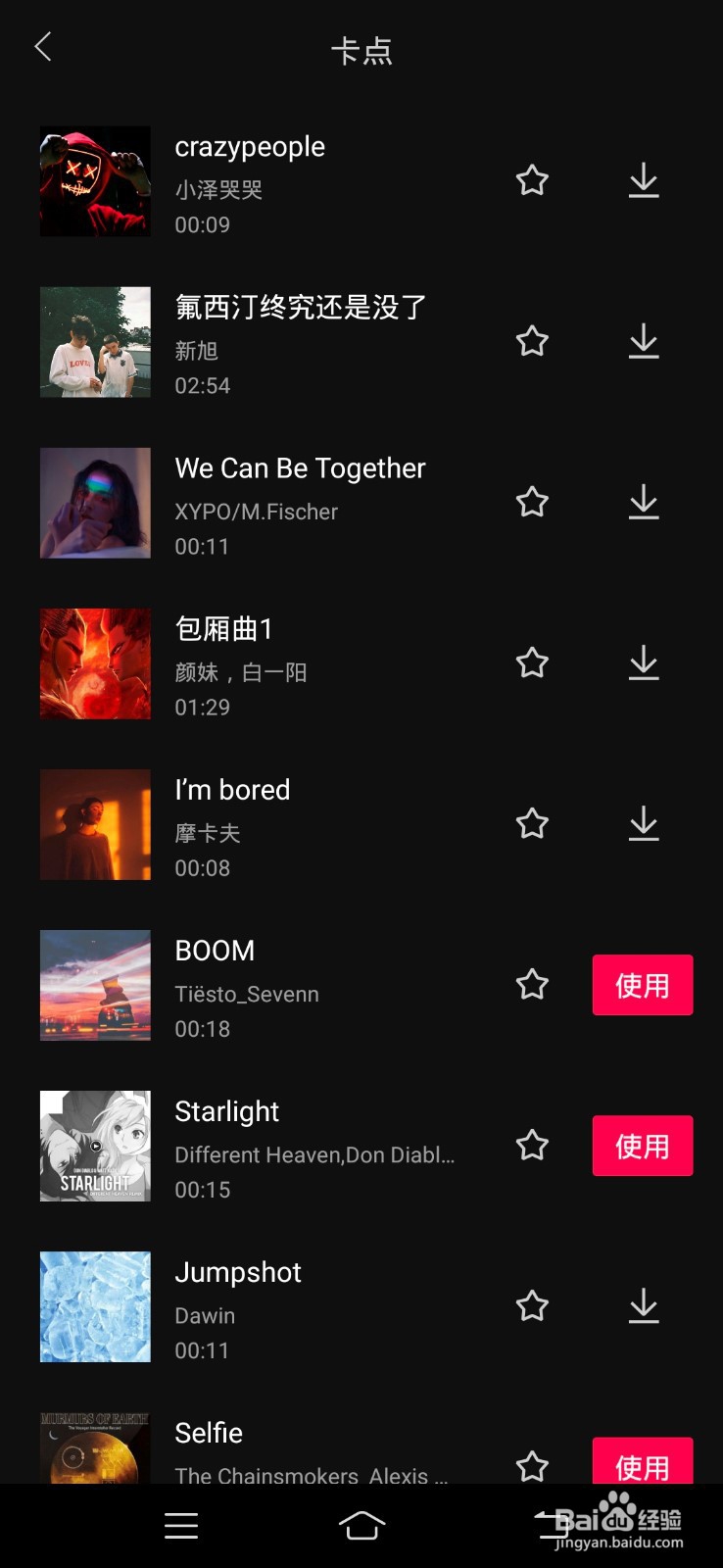Screen dimensions: 723x1568
Task: Download the track 包厢曲1
Action: click(x=643, y=662)
